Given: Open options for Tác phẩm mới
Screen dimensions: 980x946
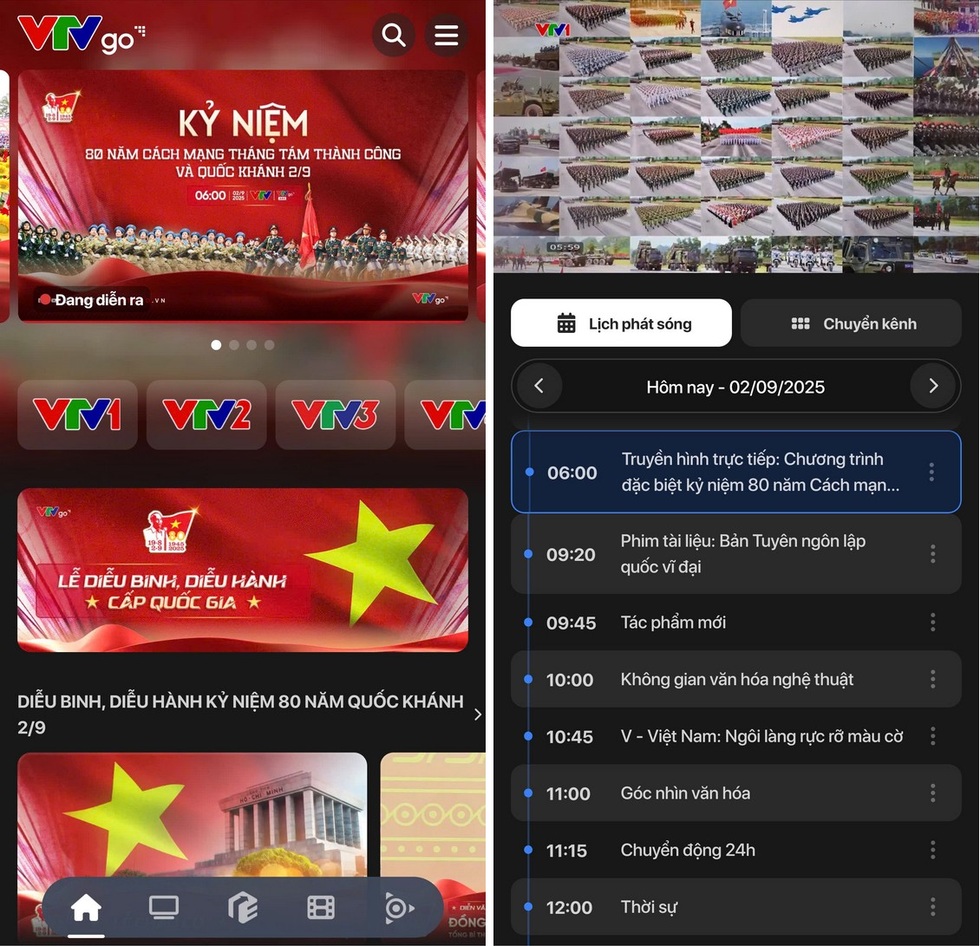Looking at the screenshot, I should [932, 622].
